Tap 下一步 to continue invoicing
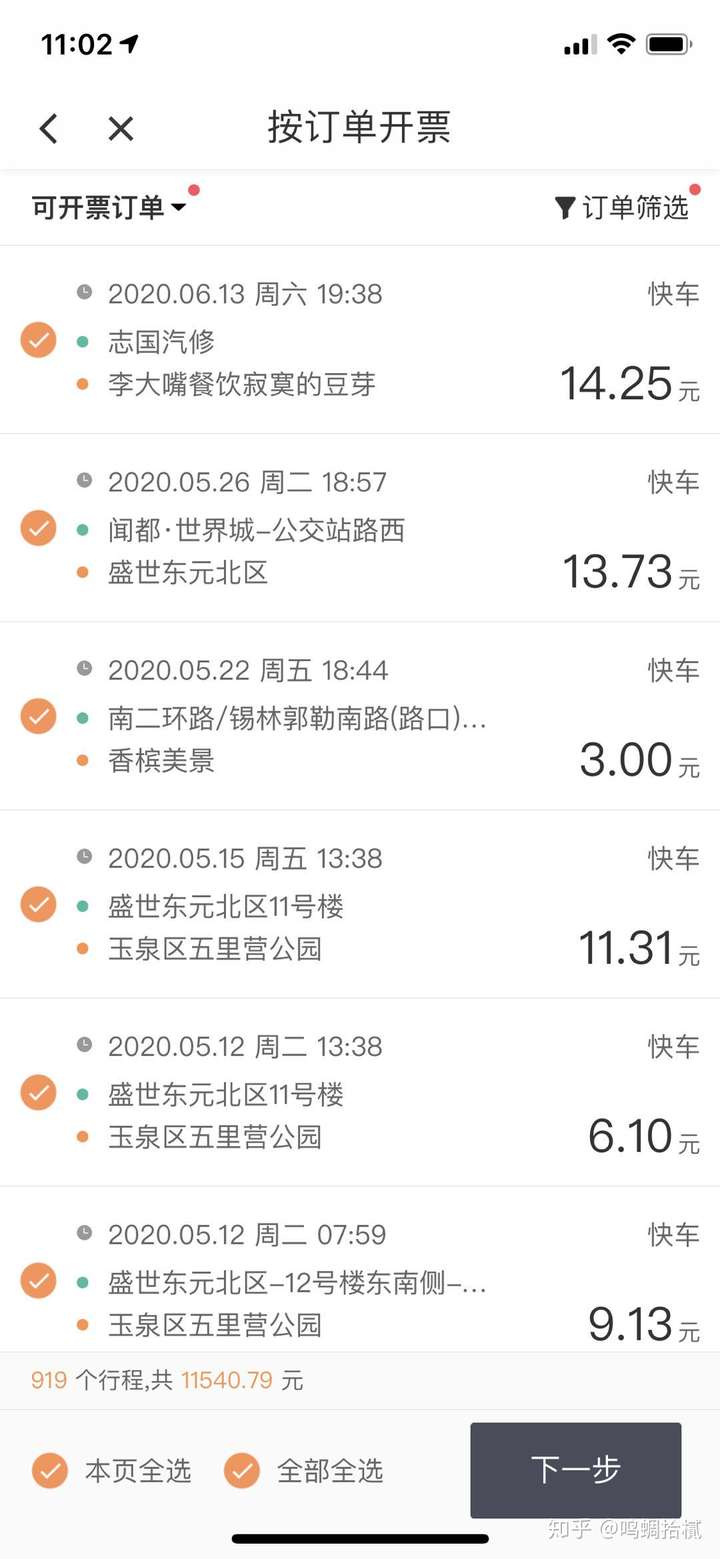 coord(575,1469)
